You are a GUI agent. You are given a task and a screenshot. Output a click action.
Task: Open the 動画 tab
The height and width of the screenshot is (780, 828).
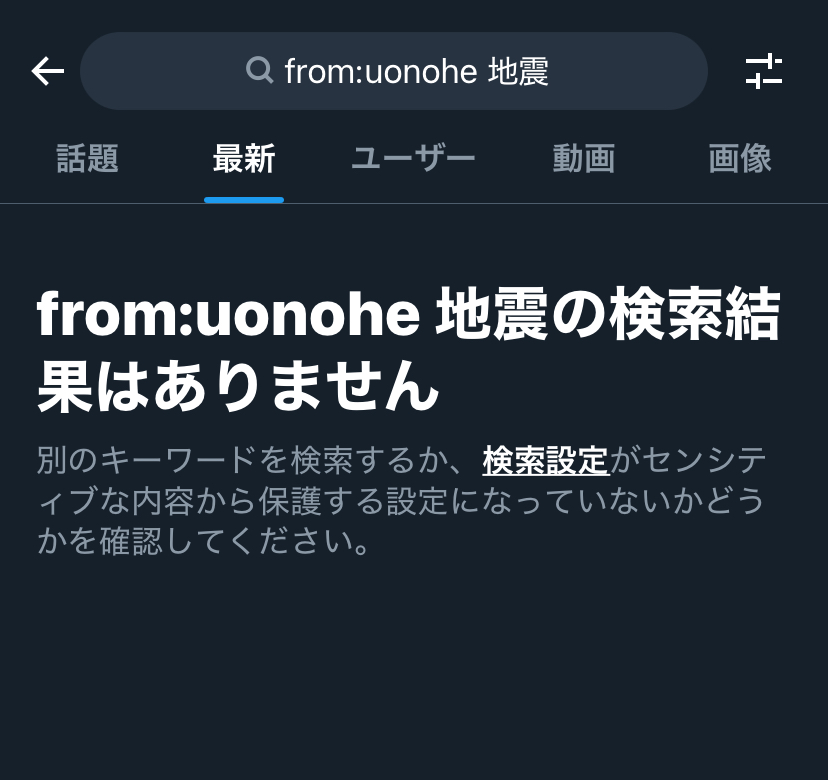pos(583,158)
